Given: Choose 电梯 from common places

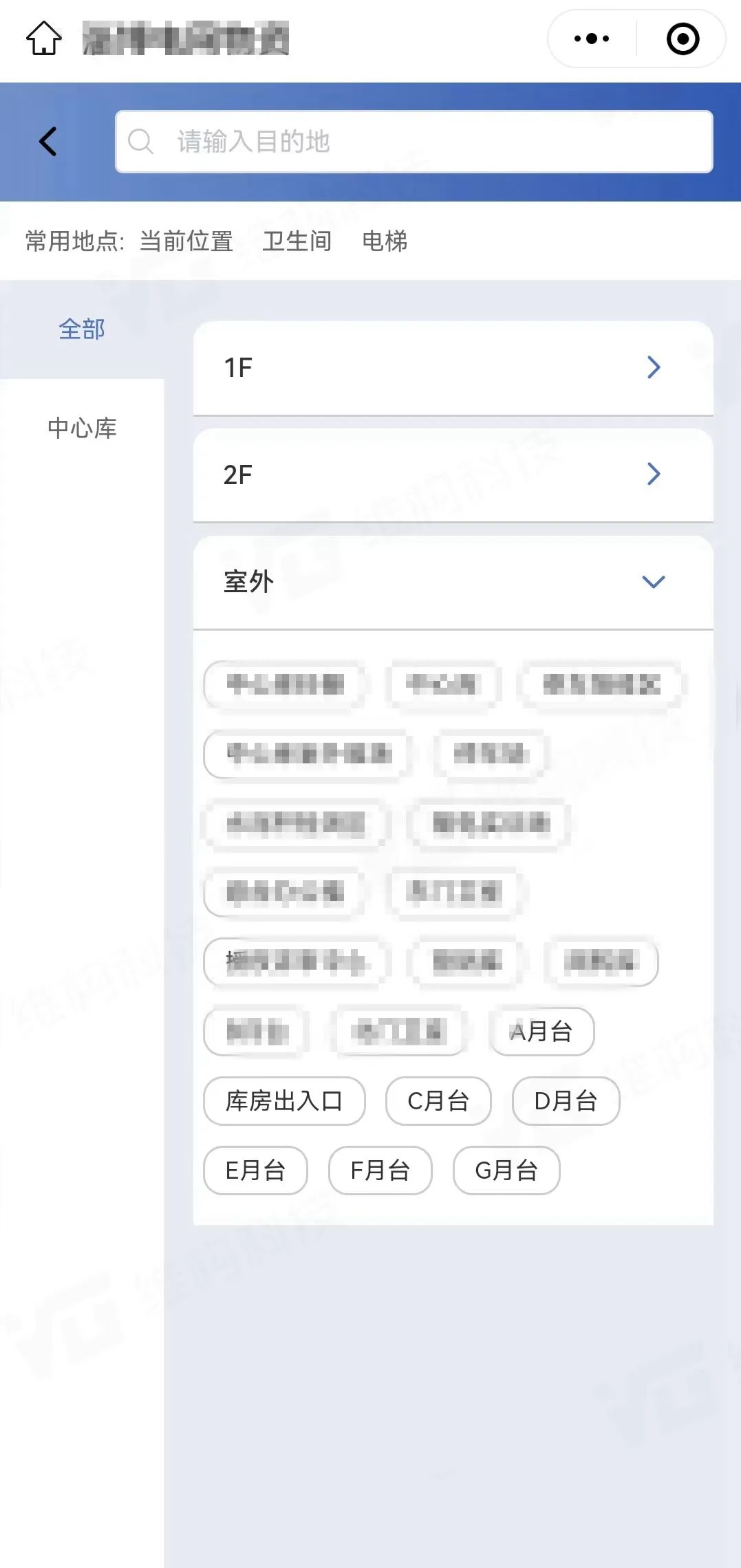Looking at the screenshot, I should 385,241.
